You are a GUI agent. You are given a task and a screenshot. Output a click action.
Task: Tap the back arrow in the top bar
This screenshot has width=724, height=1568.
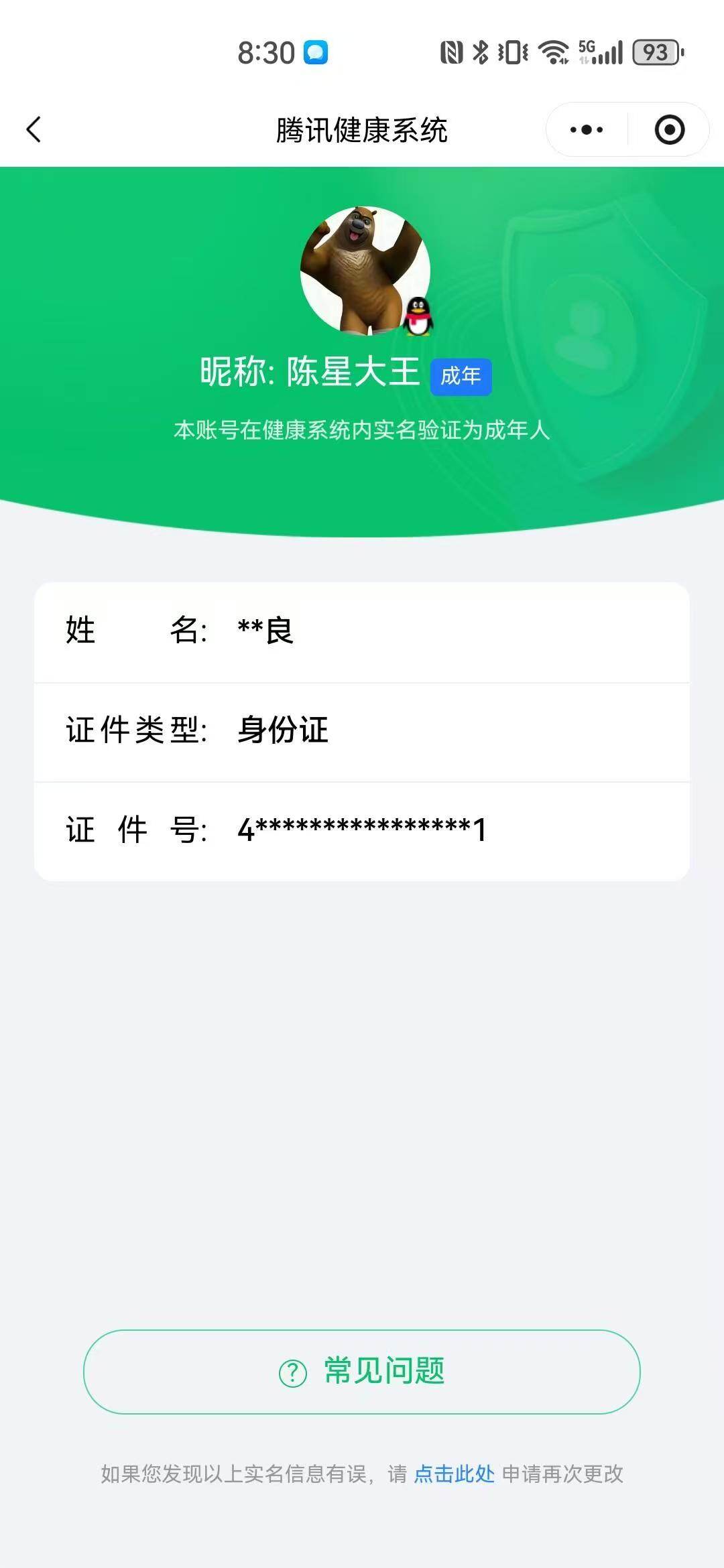(32, 130)
